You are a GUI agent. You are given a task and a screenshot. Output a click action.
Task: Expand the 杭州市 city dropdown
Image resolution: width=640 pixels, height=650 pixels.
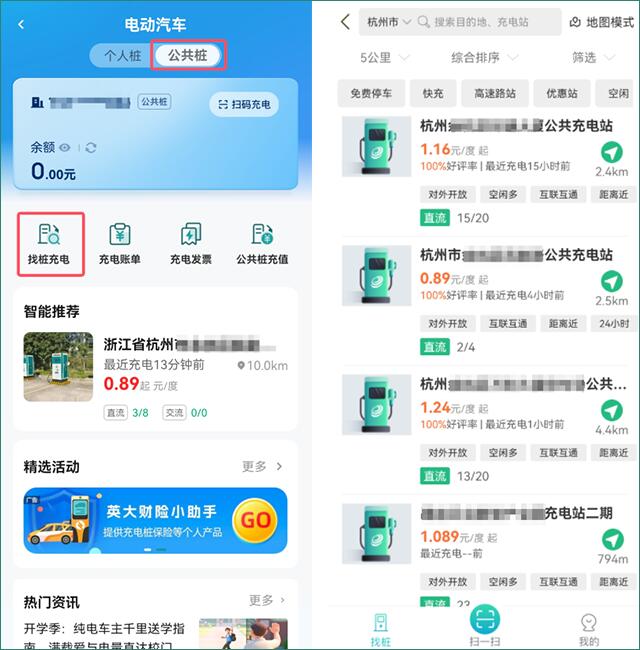pyautogui.click(x=388, y=22)
